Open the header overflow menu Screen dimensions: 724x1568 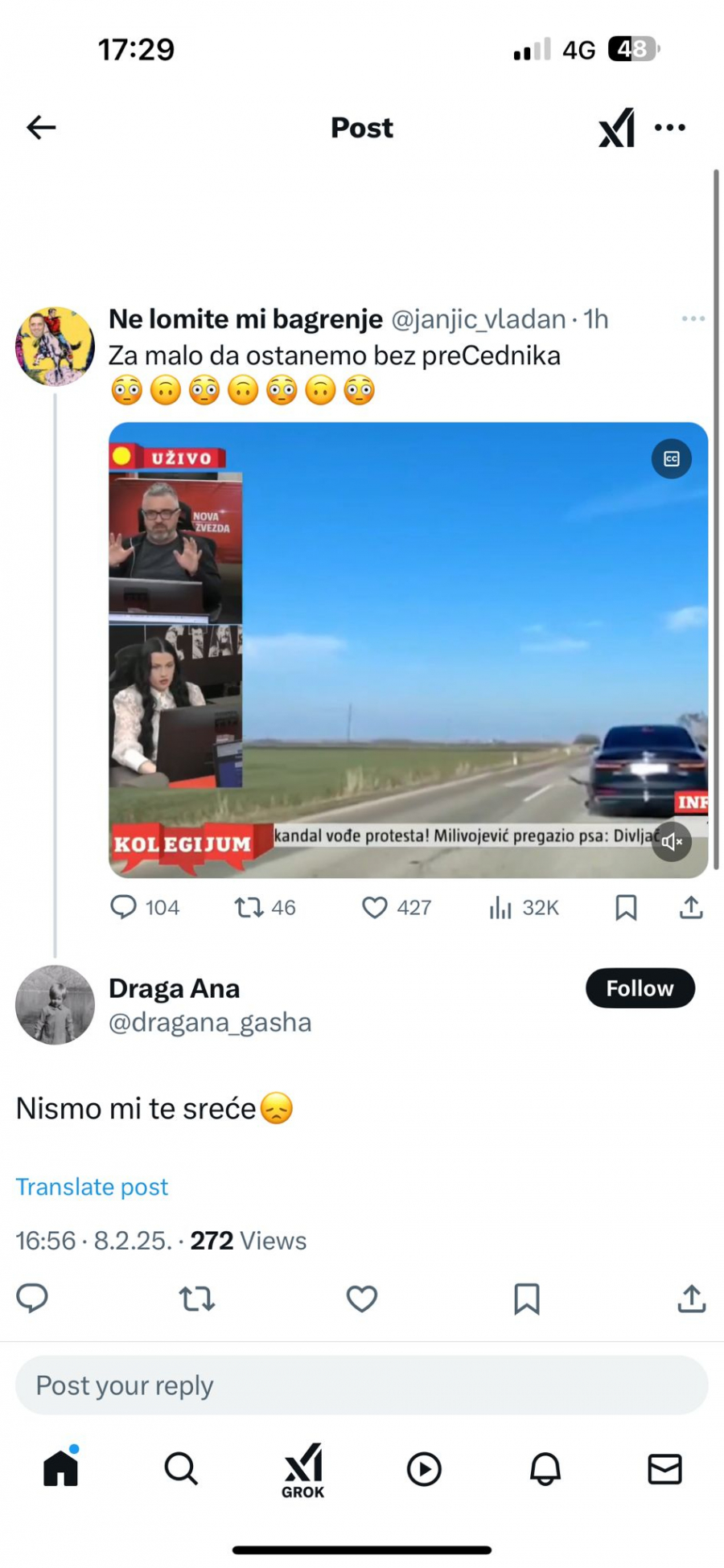coord(669,128)
